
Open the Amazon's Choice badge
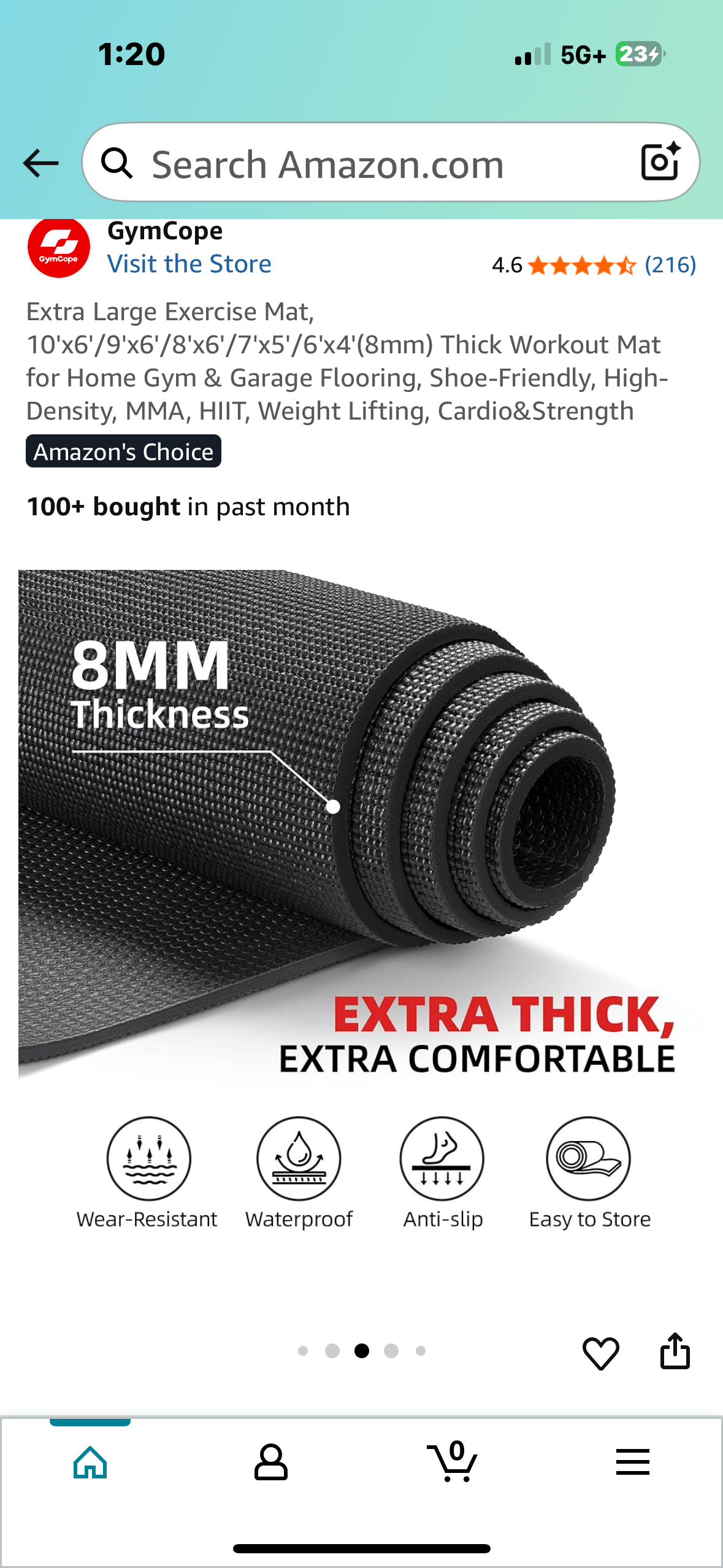pyautogui.click(x=123, y=452)
